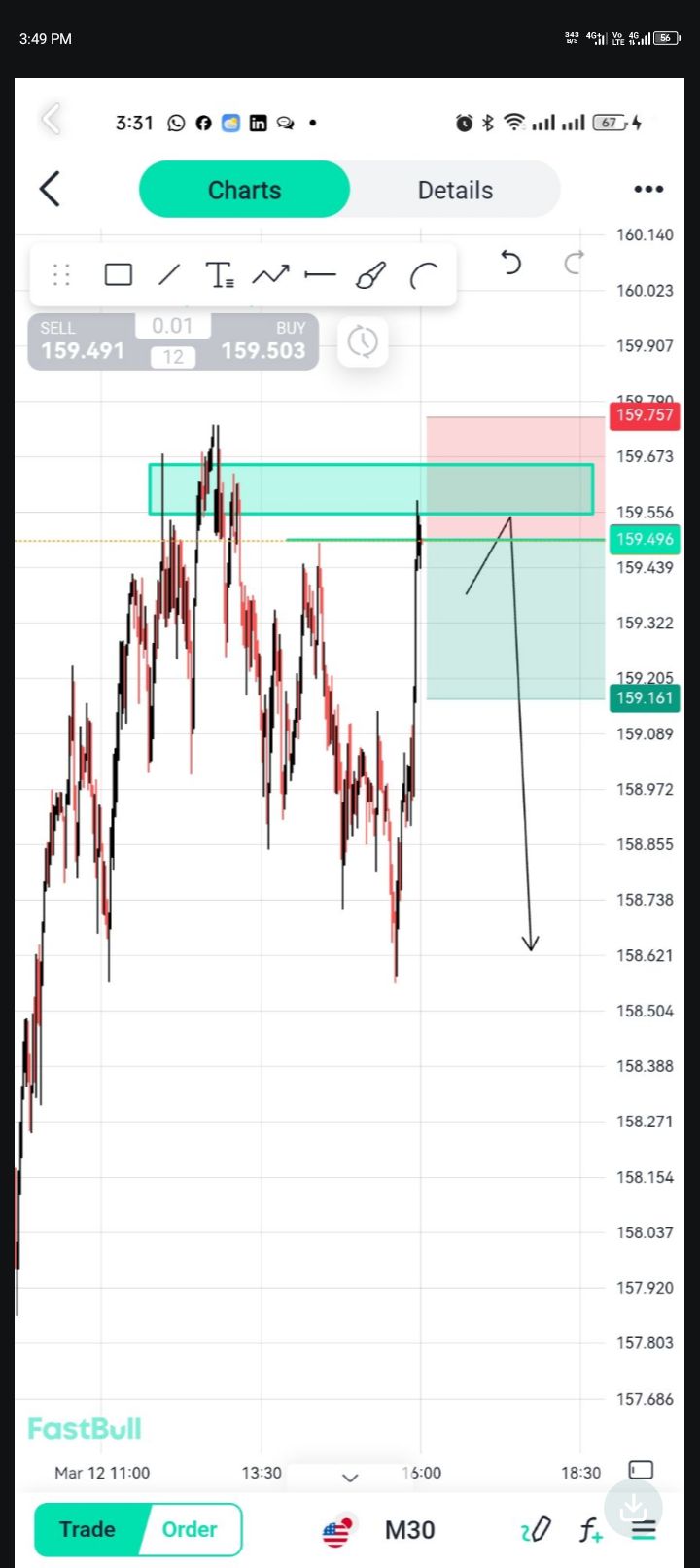Tap the download overlay button
The height and width of the screenshot is (1568, 700).
[633, 1508]
